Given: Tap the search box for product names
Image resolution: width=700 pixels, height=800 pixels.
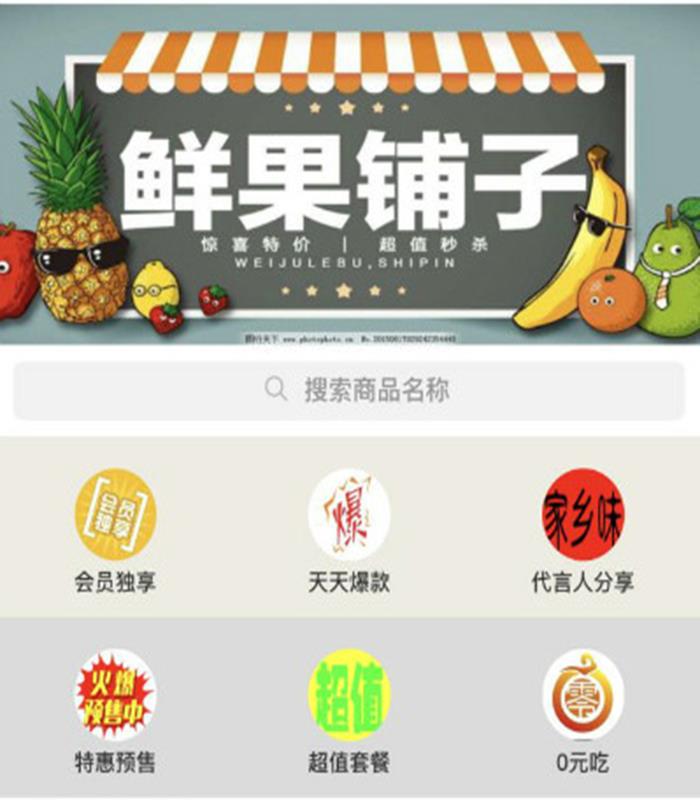Looking at the screenshot, I should 349,390.
